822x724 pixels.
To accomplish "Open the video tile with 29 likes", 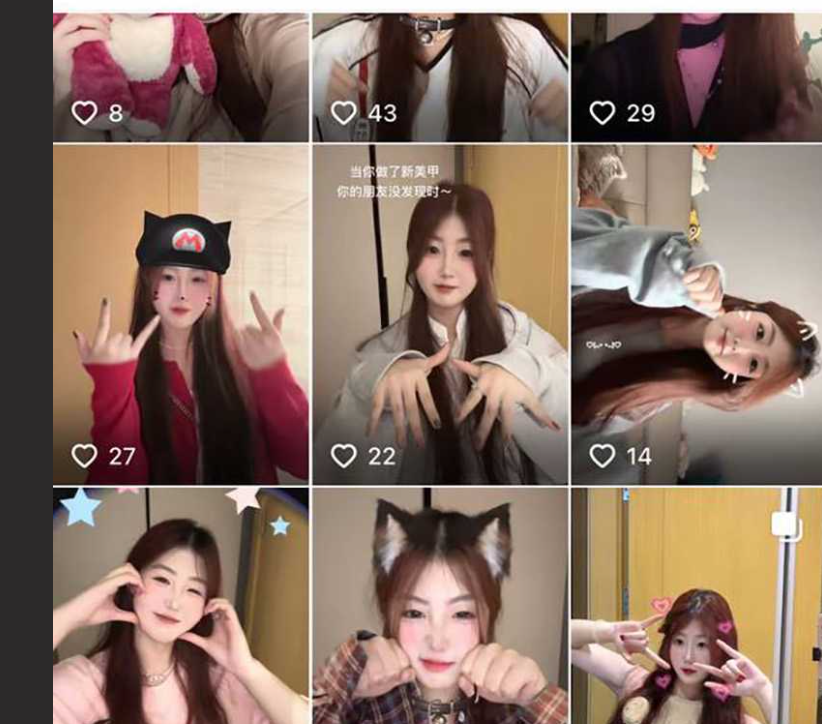I will pos(696,75).
